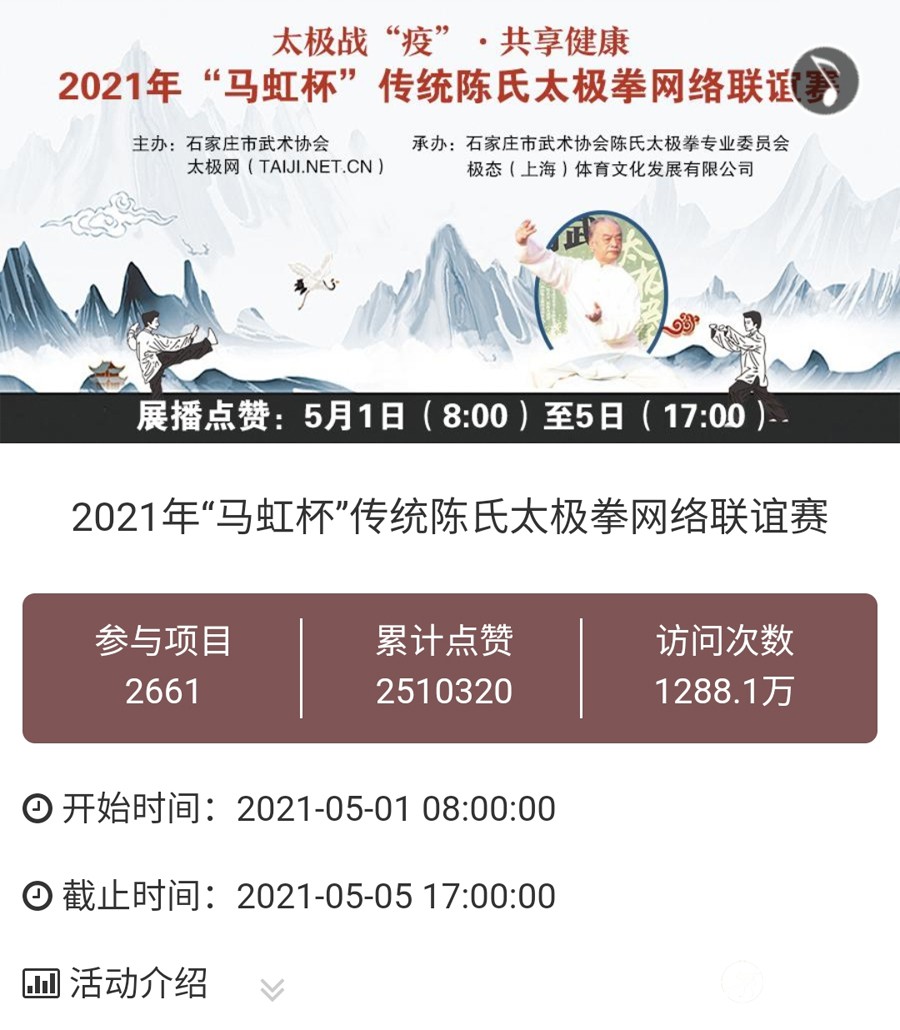Toggle the background music note icon
Image resolution: width=900 pixels, height=1030 pixels.
click(x=825, y=79)
